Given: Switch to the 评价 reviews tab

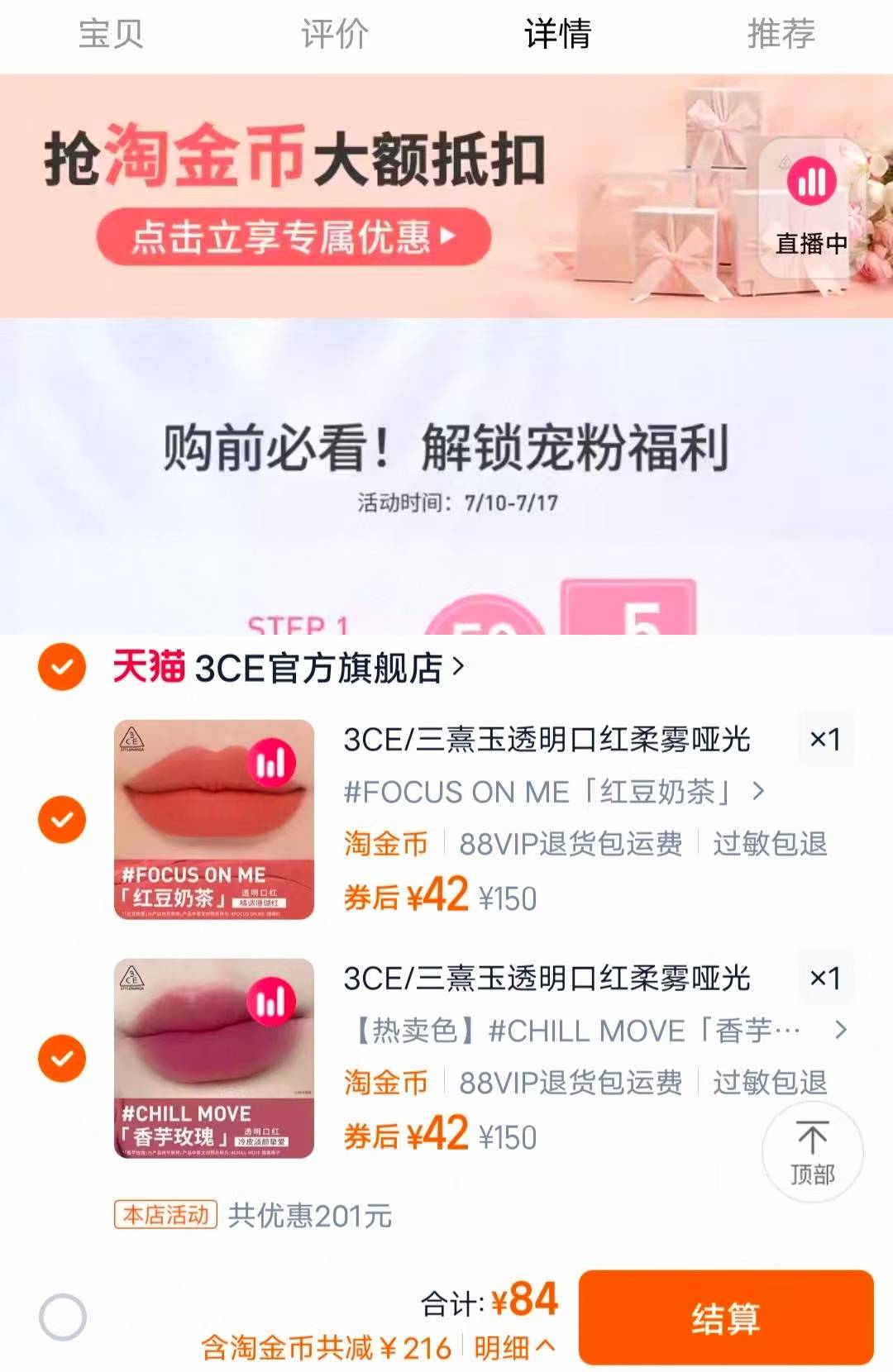Looking at the screenshot, I should [x=335, y=35].
